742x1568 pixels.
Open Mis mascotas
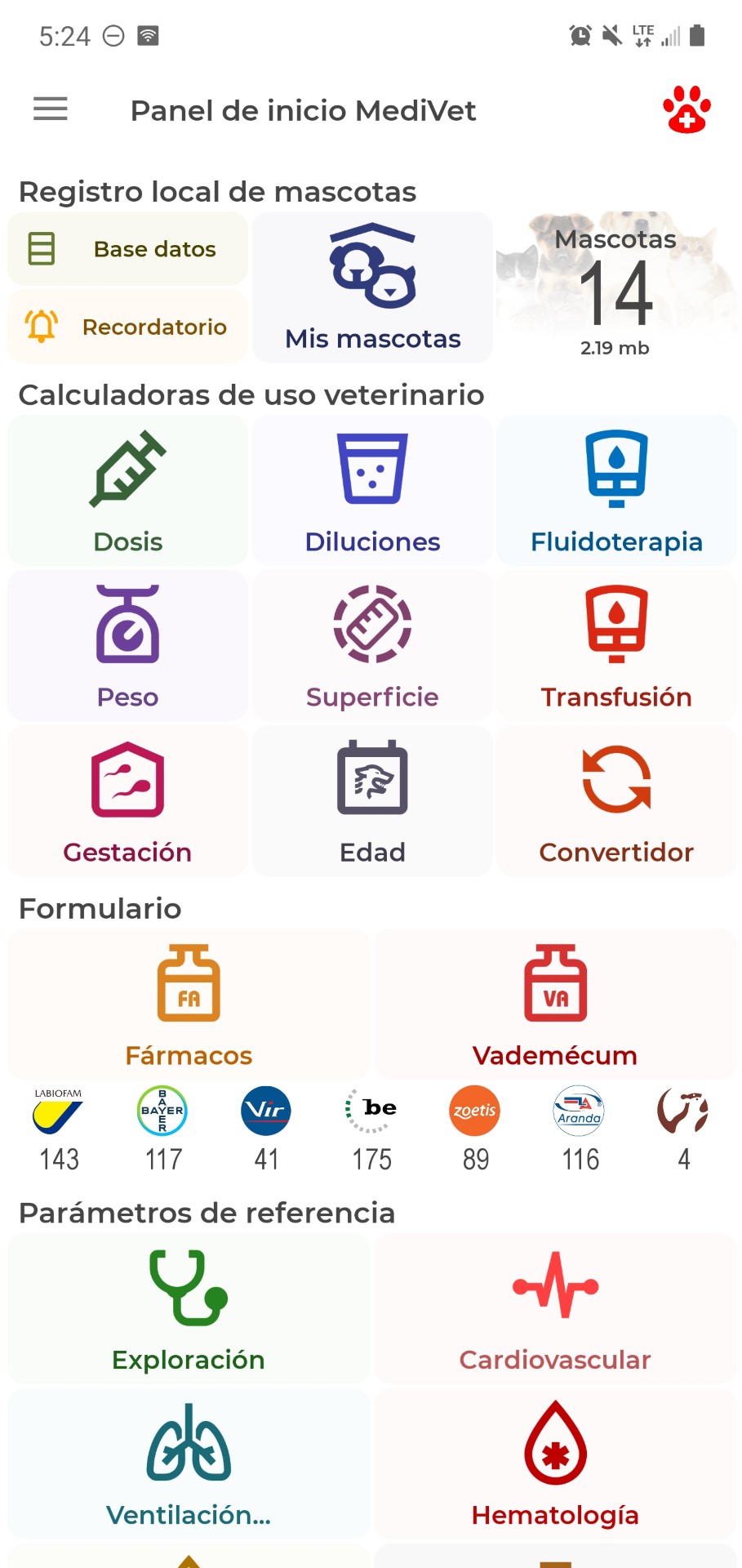point(372,287)
